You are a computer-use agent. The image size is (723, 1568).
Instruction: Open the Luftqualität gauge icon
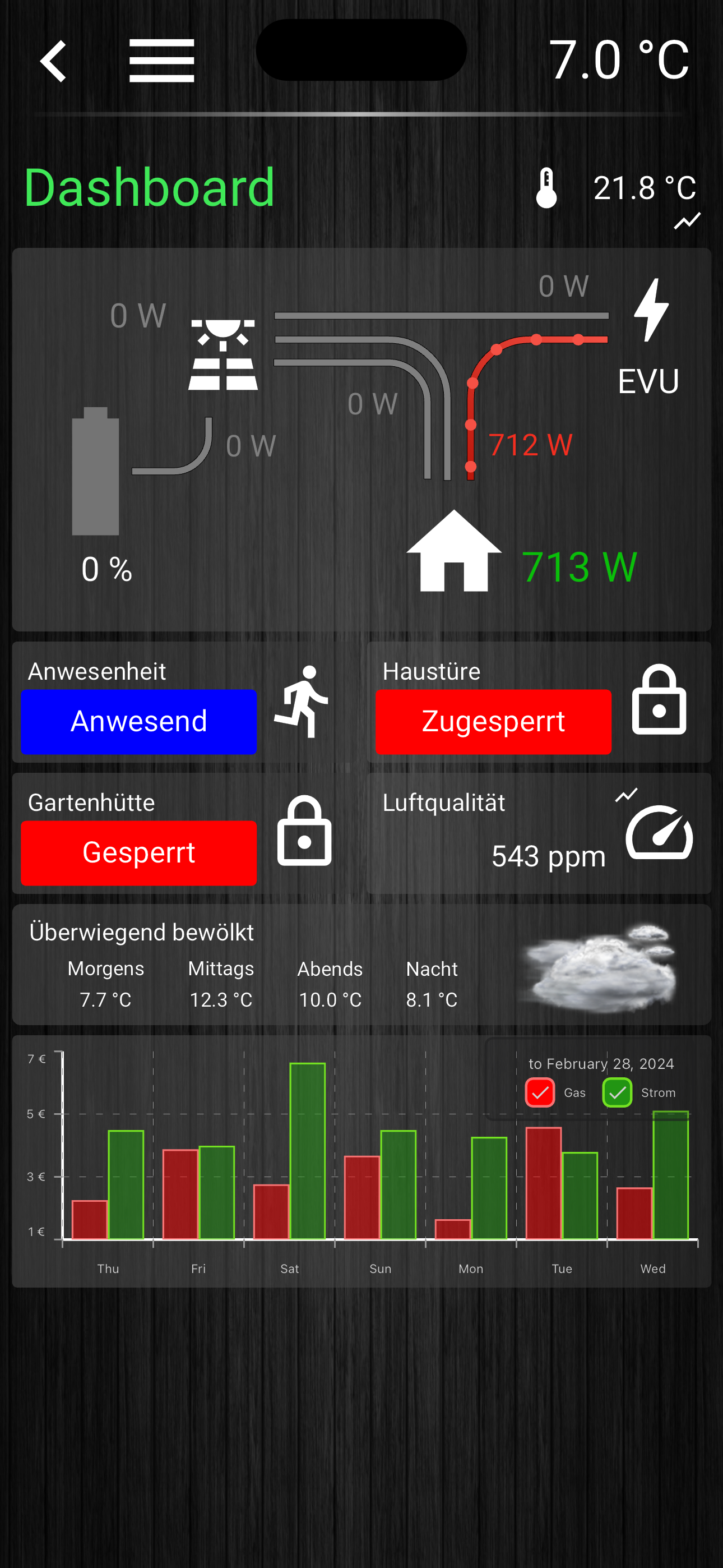660,834
